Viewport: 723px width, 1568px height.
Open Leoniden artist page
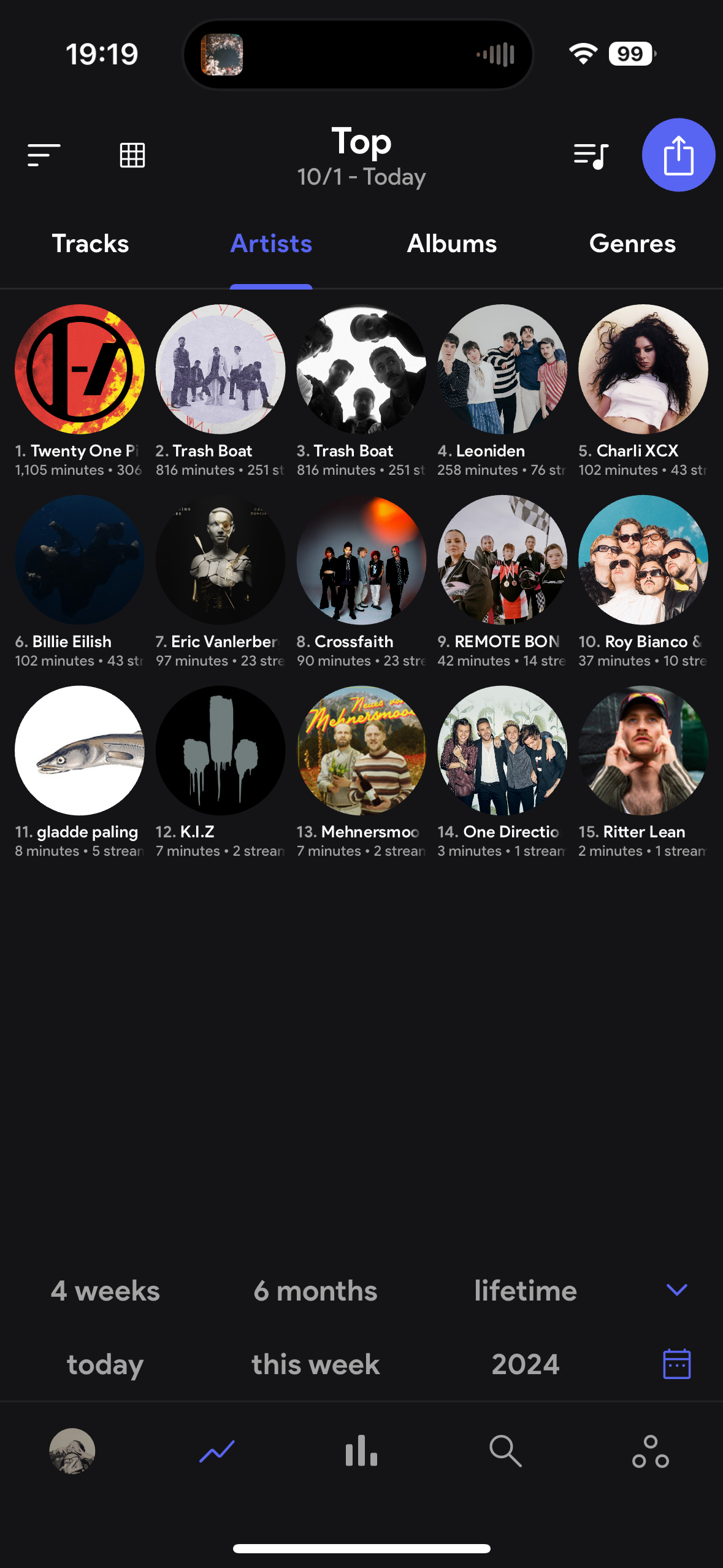[x=502, y=369]
